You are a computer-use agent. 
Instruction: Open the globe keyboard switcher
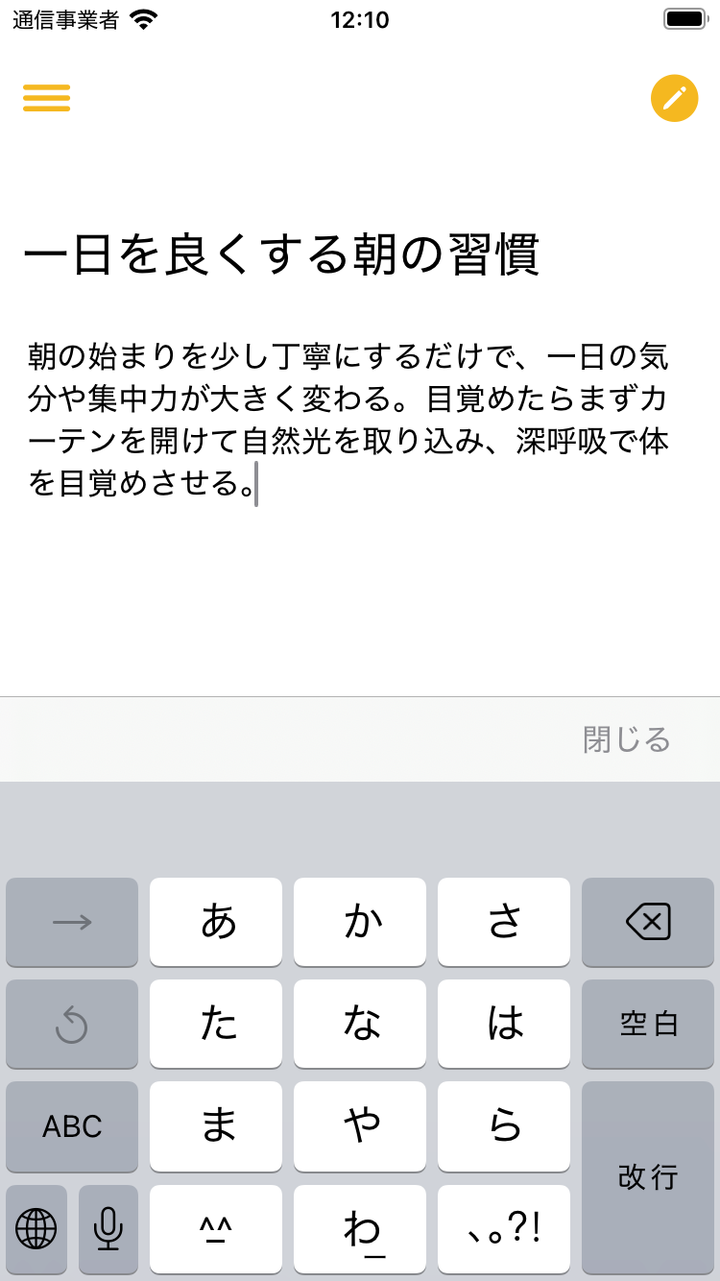(x=37, y=1229)
